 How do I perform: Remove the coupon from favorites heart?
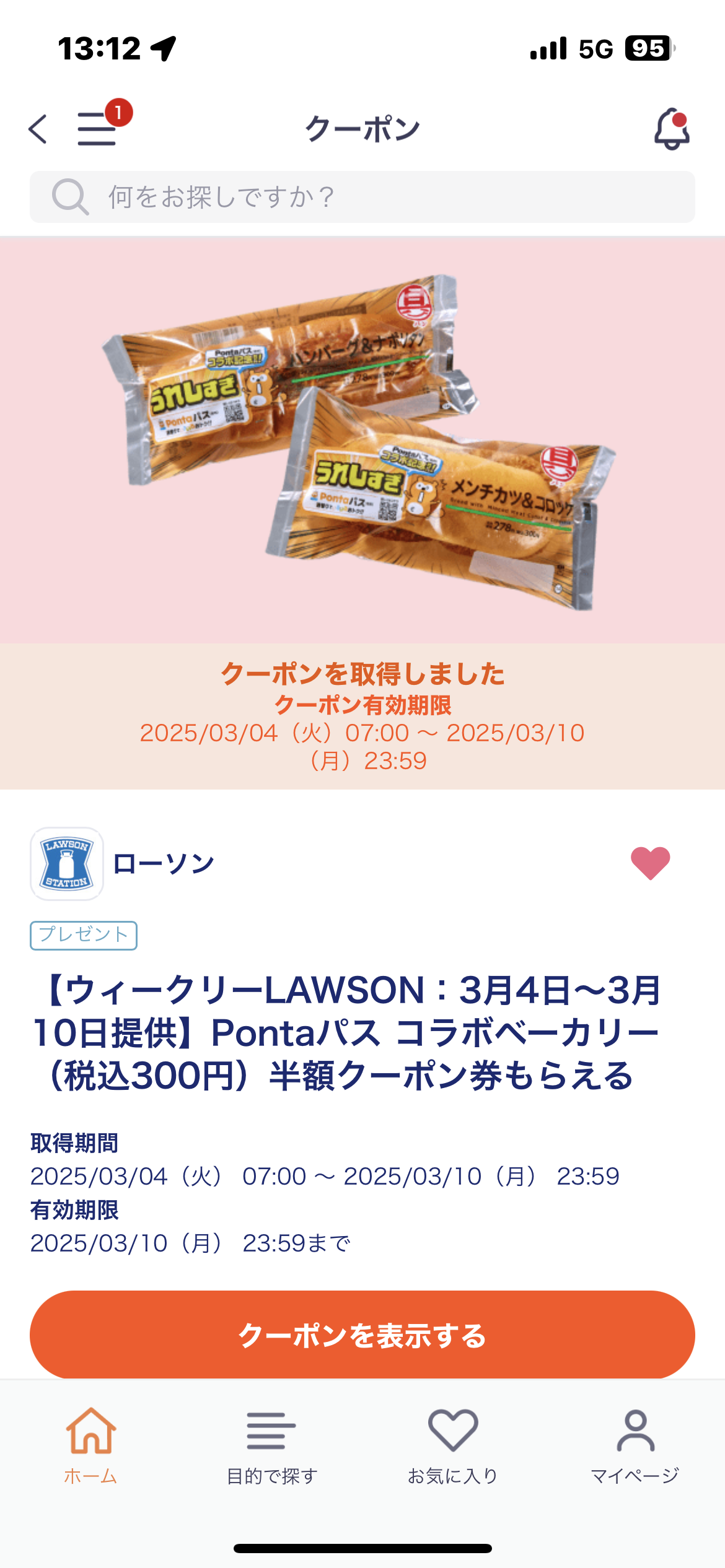650,863
